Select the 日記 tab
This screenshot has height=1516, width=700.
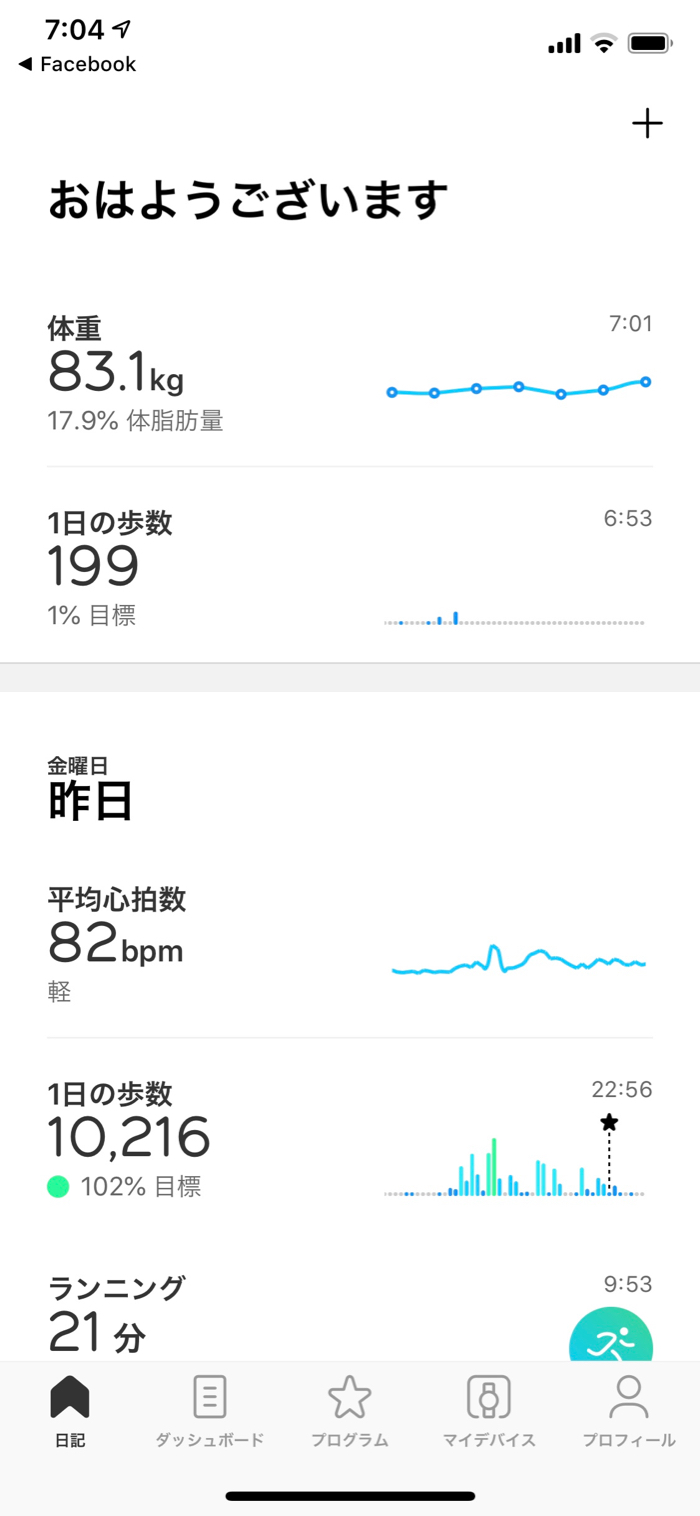pyautogui.click(x=70, y=1411)
